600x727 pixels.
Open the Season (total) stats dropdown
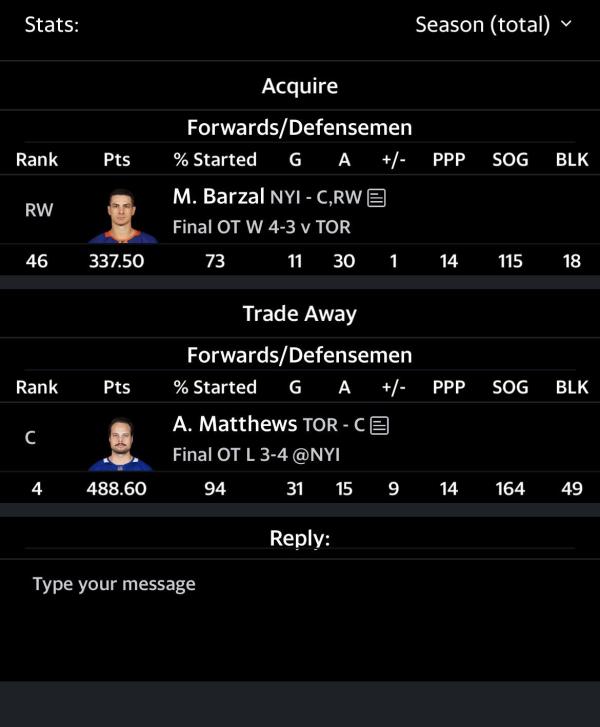point(493,24)
